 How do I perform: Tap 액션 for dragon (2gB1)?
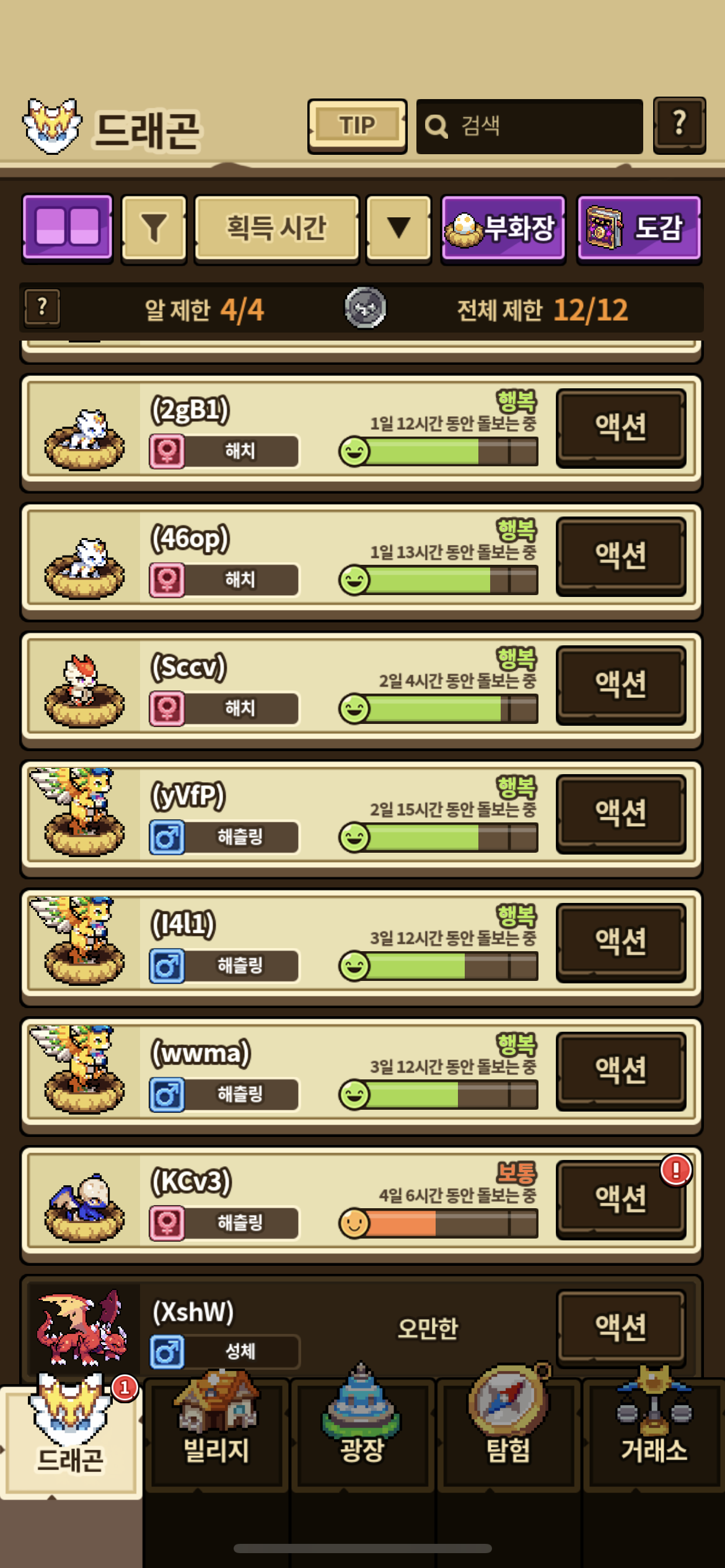(x=621, y=428)
